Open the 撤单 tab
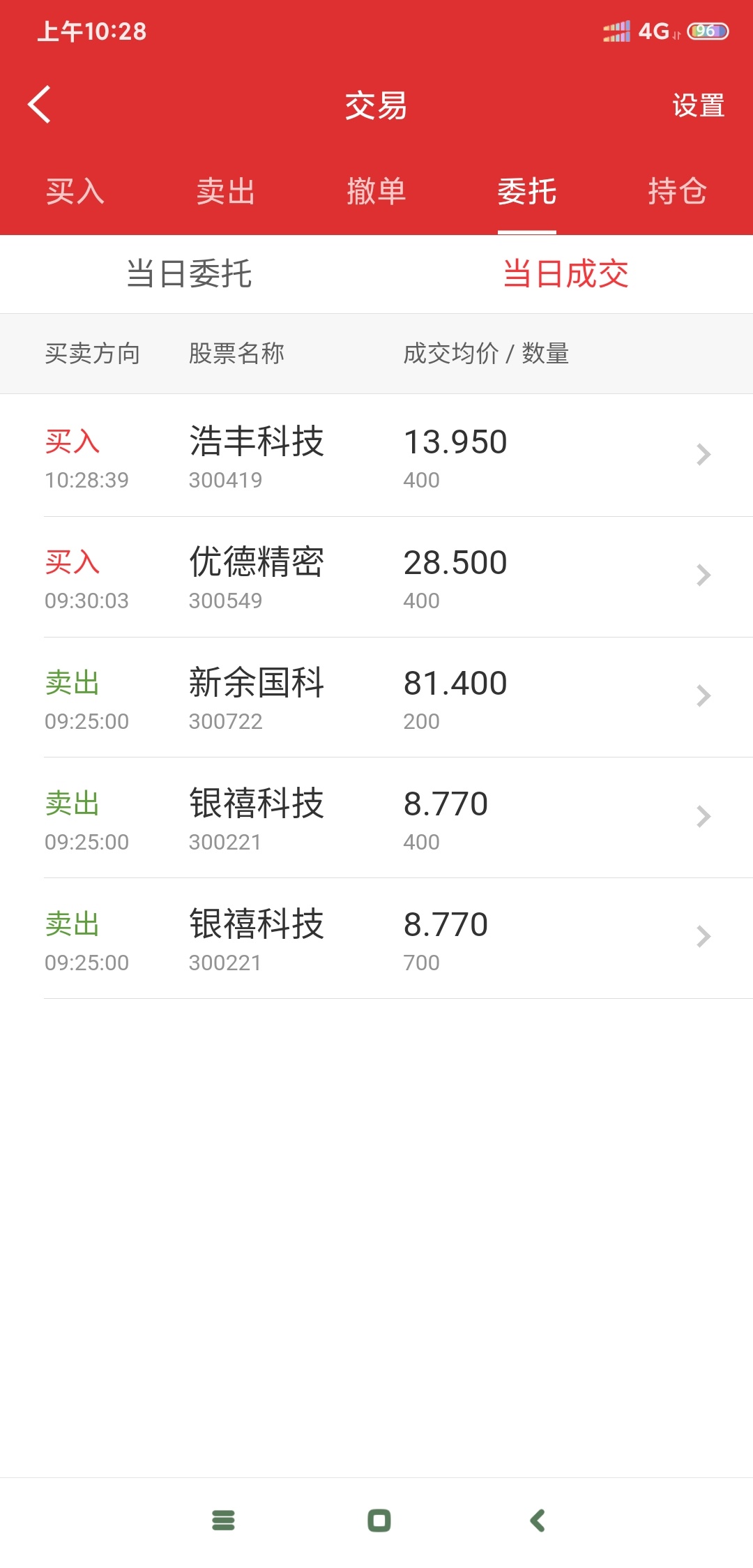 376,191
